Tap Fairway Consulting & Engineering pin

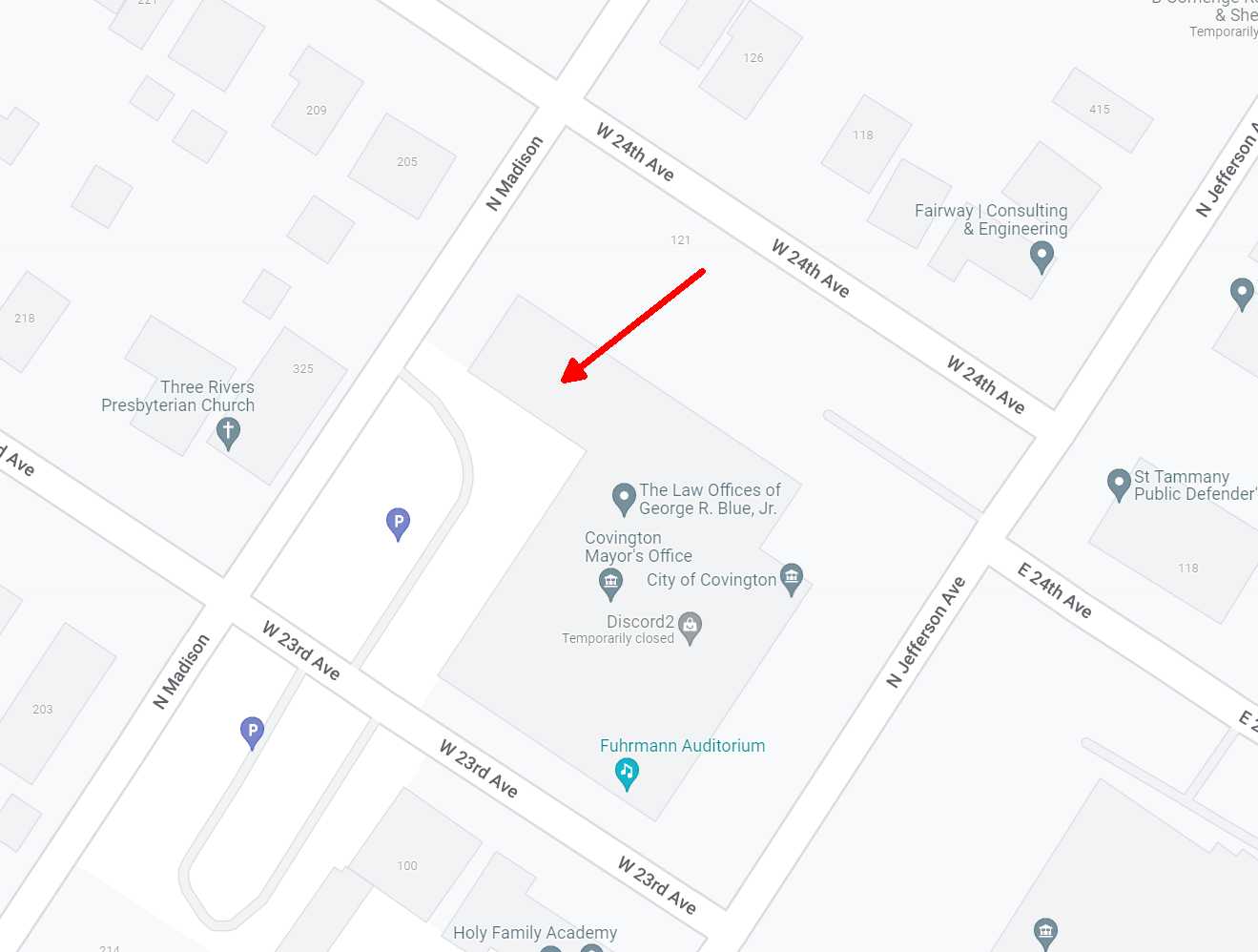[x=1041, y=255]
